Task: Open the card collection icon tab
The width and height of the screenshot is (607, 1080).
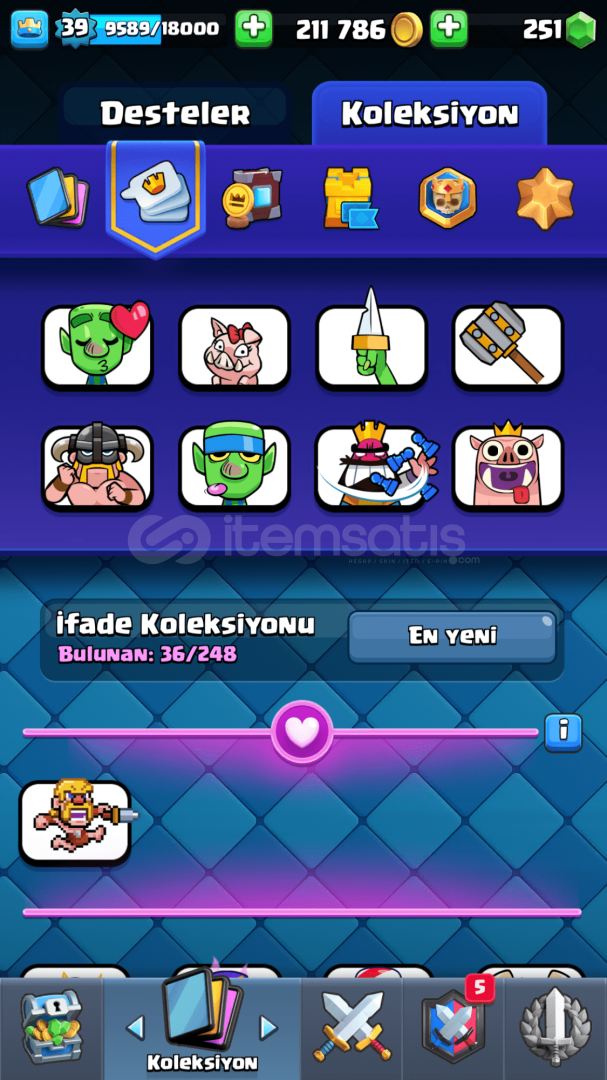Action: pyautogui.click(x=57, y=198)
